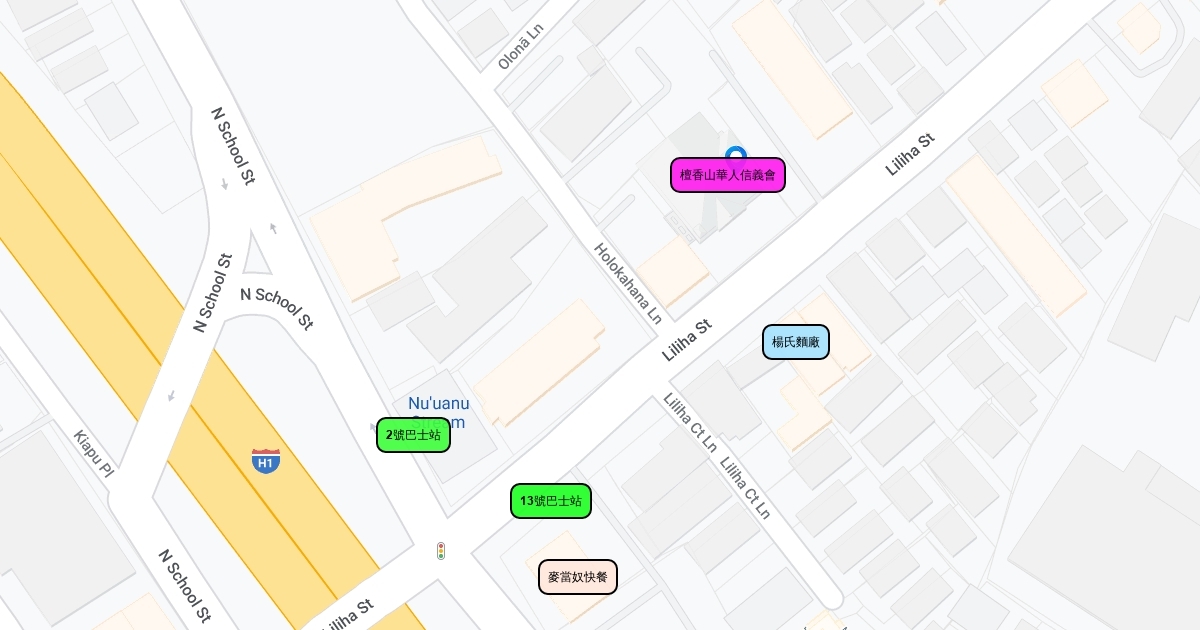Open the 13號巴士站 bus stop marker
1200x630 pixels.
tap(551, 501)
